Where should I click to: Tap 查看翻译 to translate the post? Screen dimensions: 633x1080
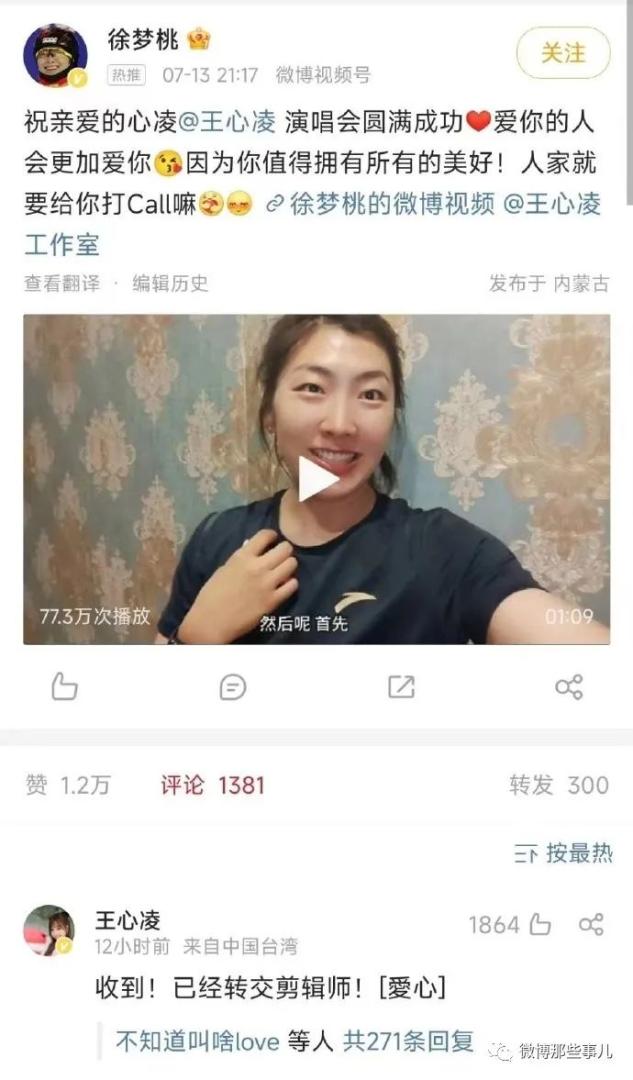(62, 283)
